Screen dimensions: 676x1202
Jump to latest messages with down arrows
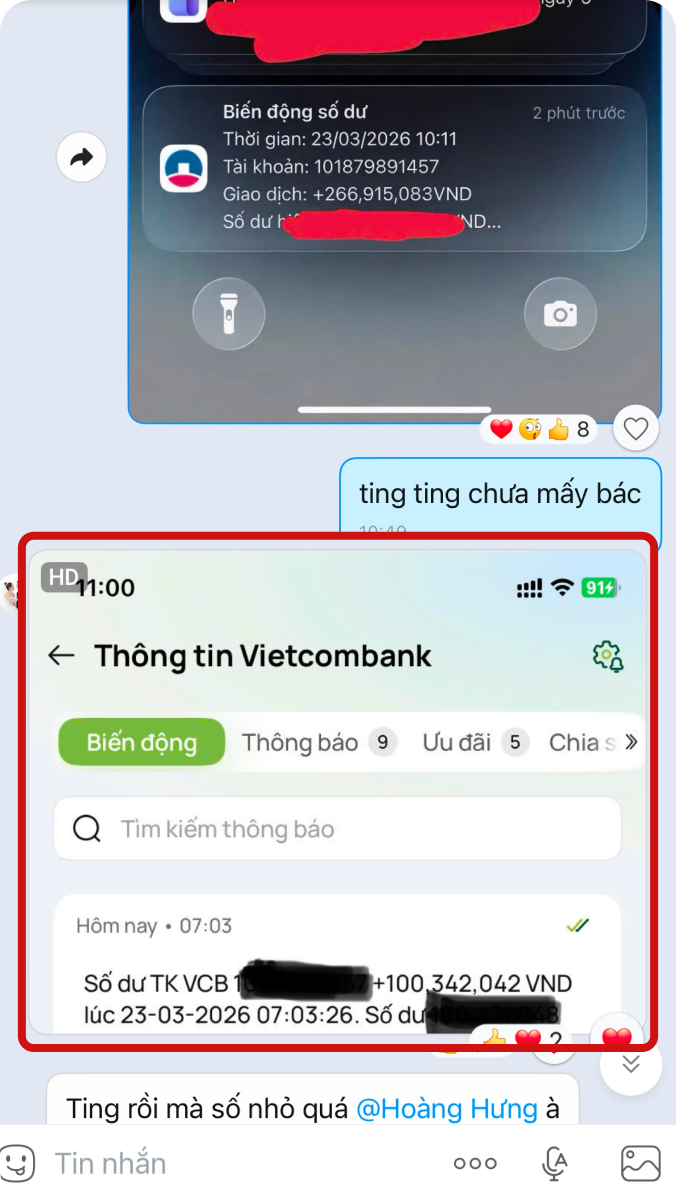tap(630, 1064)
